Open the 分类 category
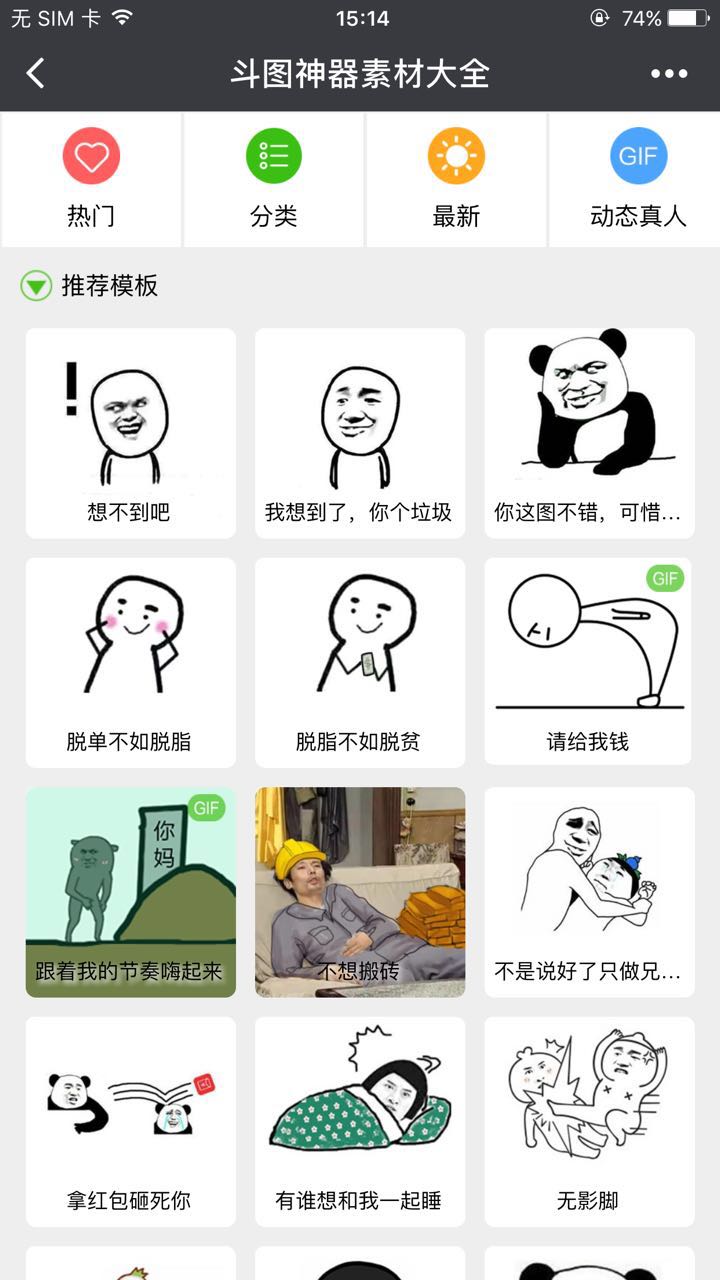 [274, 180]
